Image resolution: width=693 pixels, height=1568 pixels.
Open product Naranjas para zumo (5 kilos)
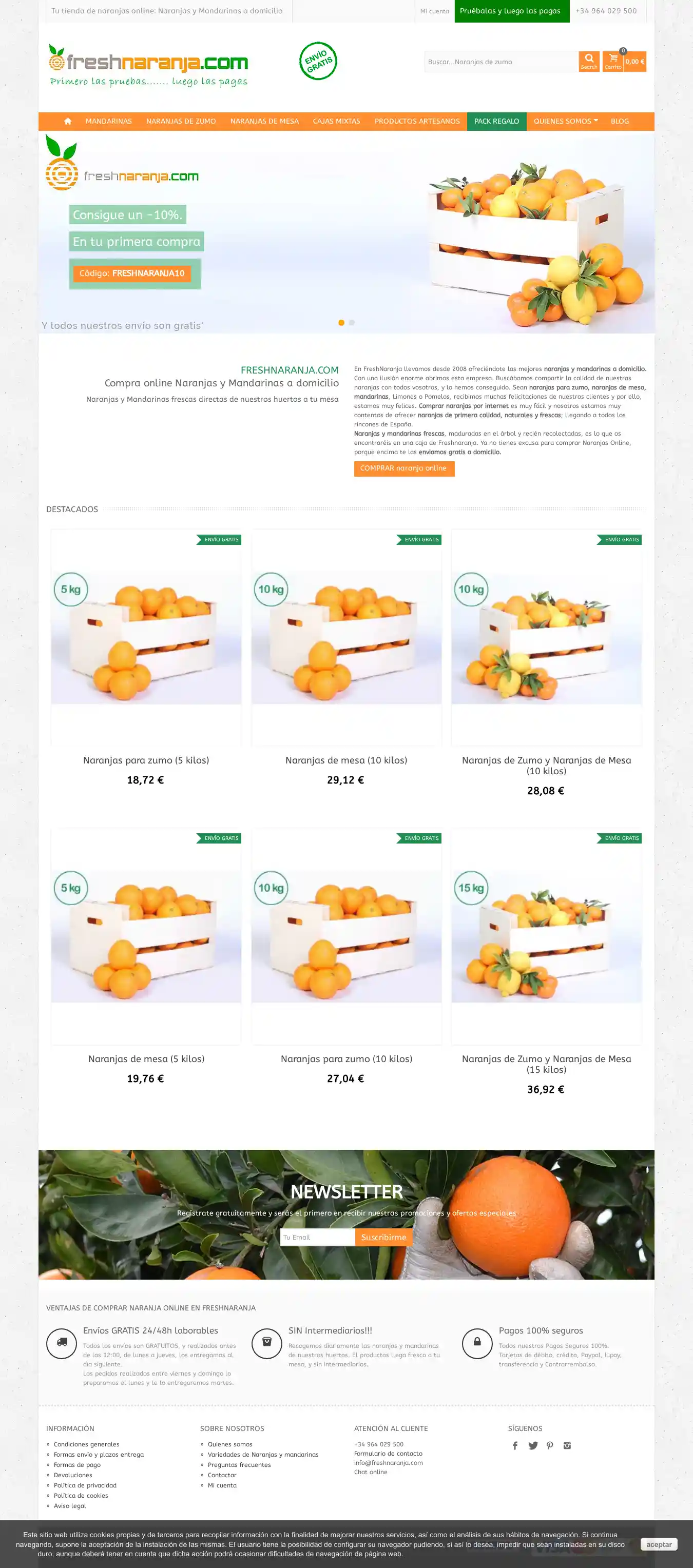146,760
